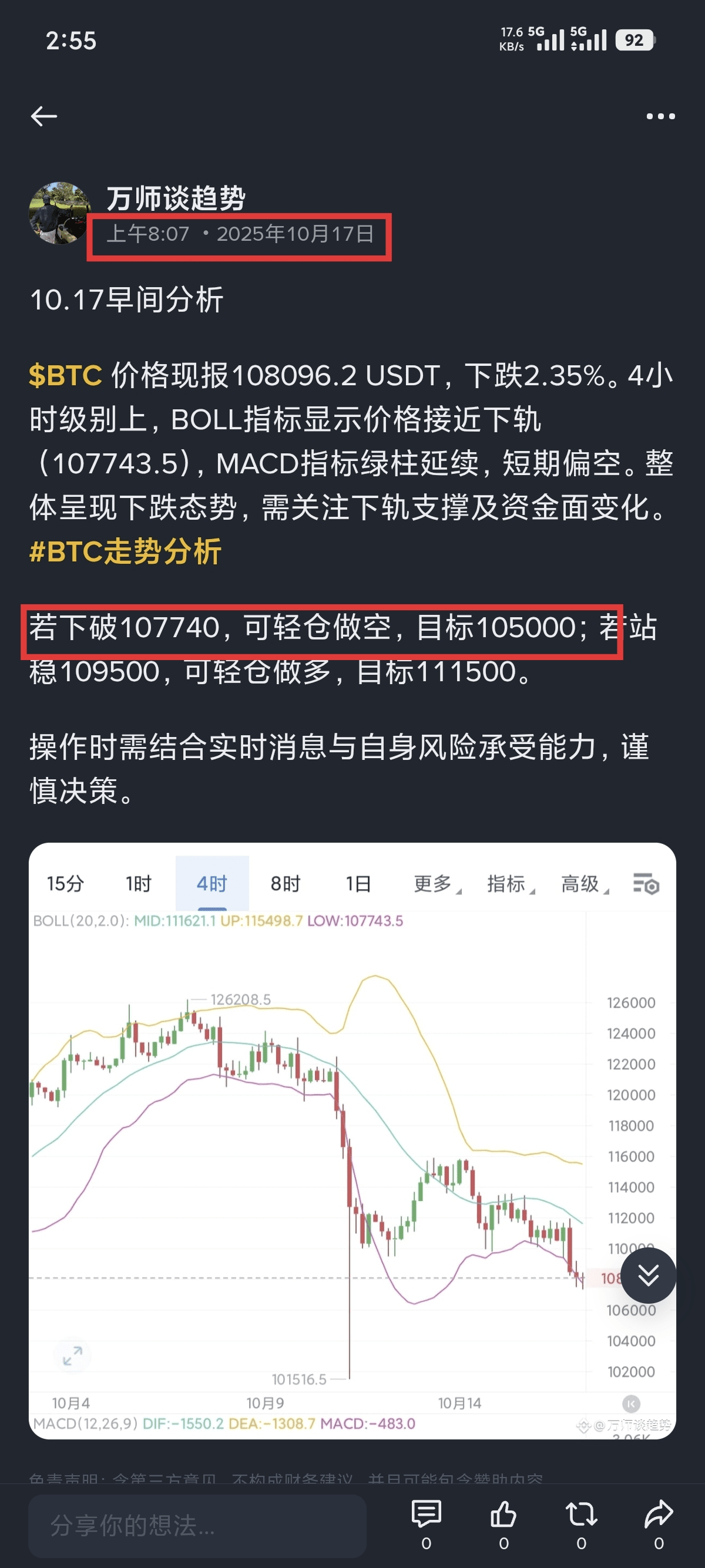
Task: Open the comments icon
Action: 426,1516
